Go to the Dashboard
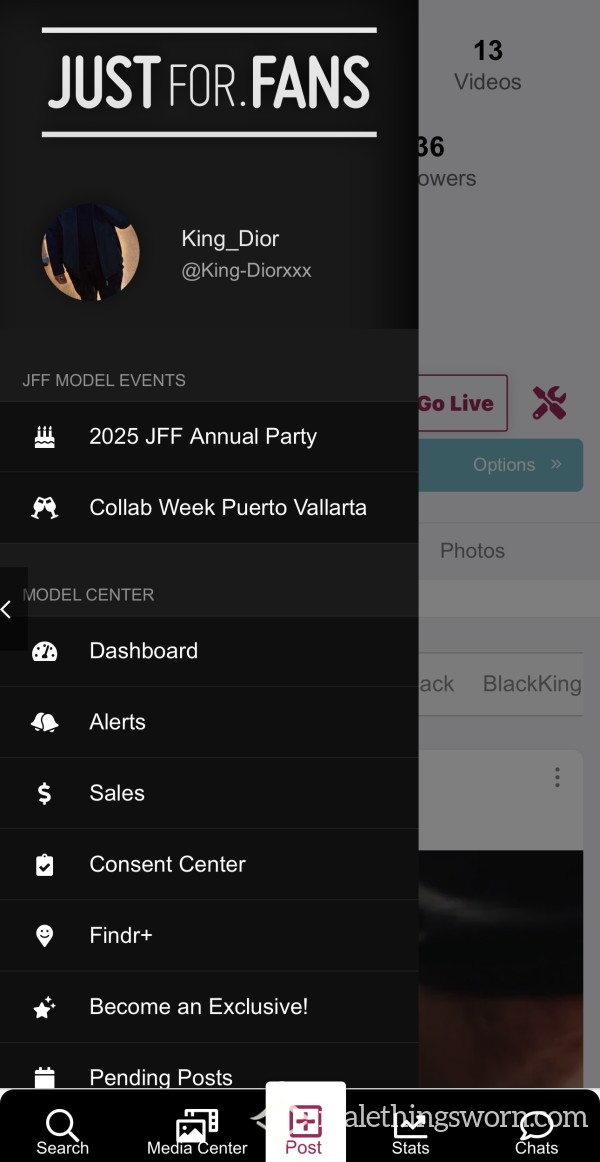600x1162 pixels. click(209, 651)
